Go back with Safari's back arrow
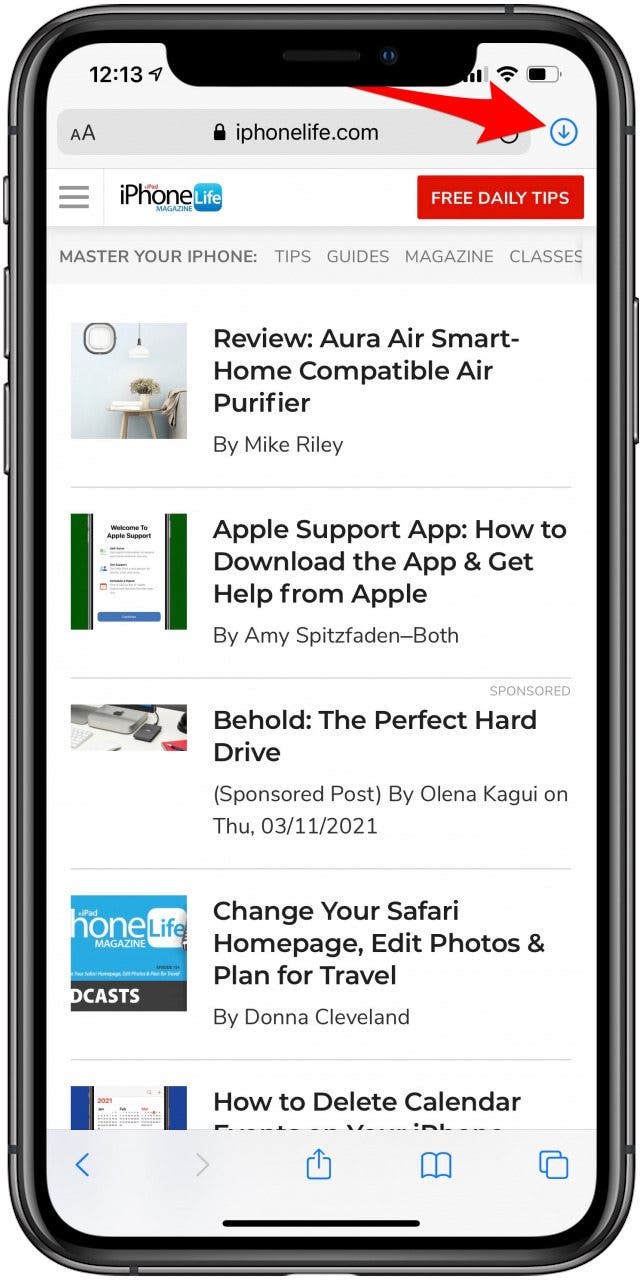Image resolution: width=642 pixels, height=1280 pixels. (x=83, y=1164)
